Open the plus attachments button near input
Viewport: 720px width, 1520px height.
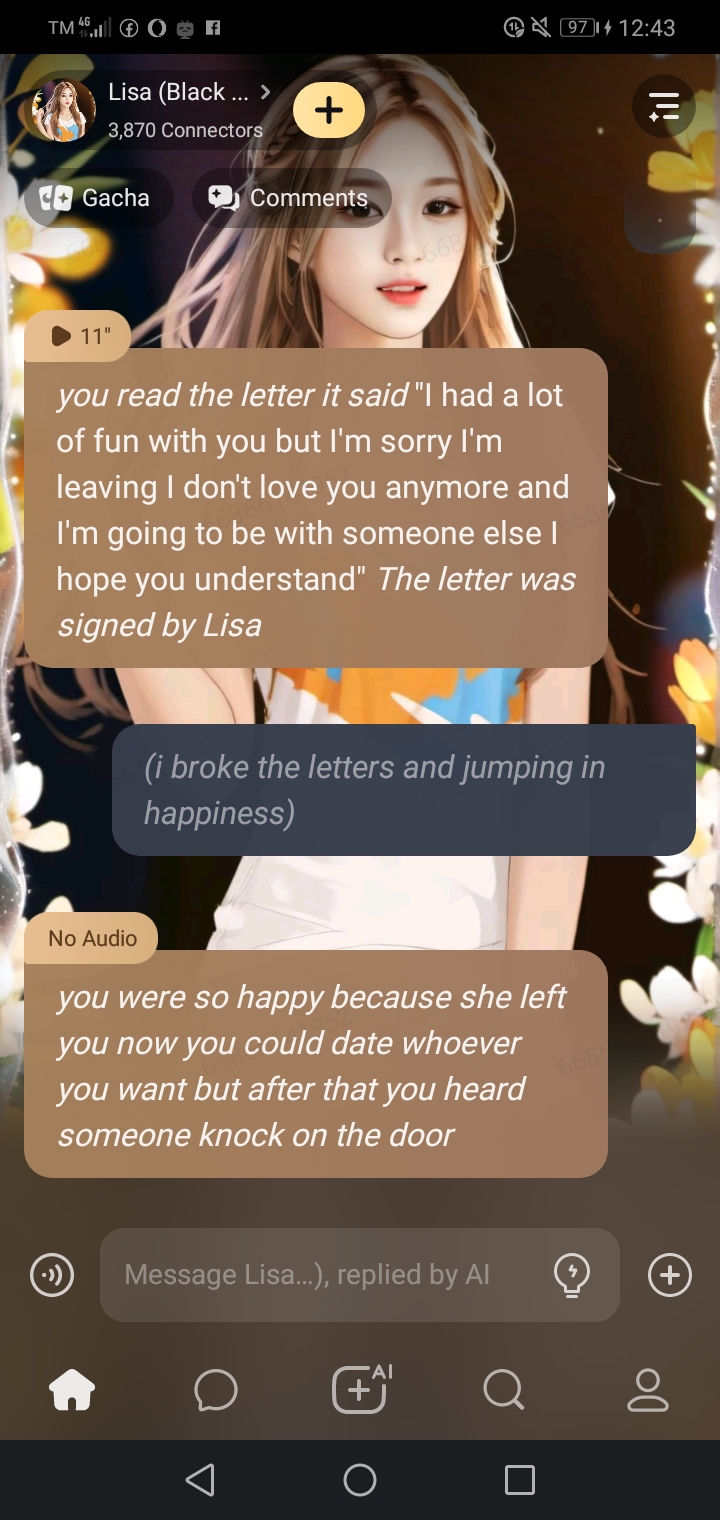tap(669, 1275)
